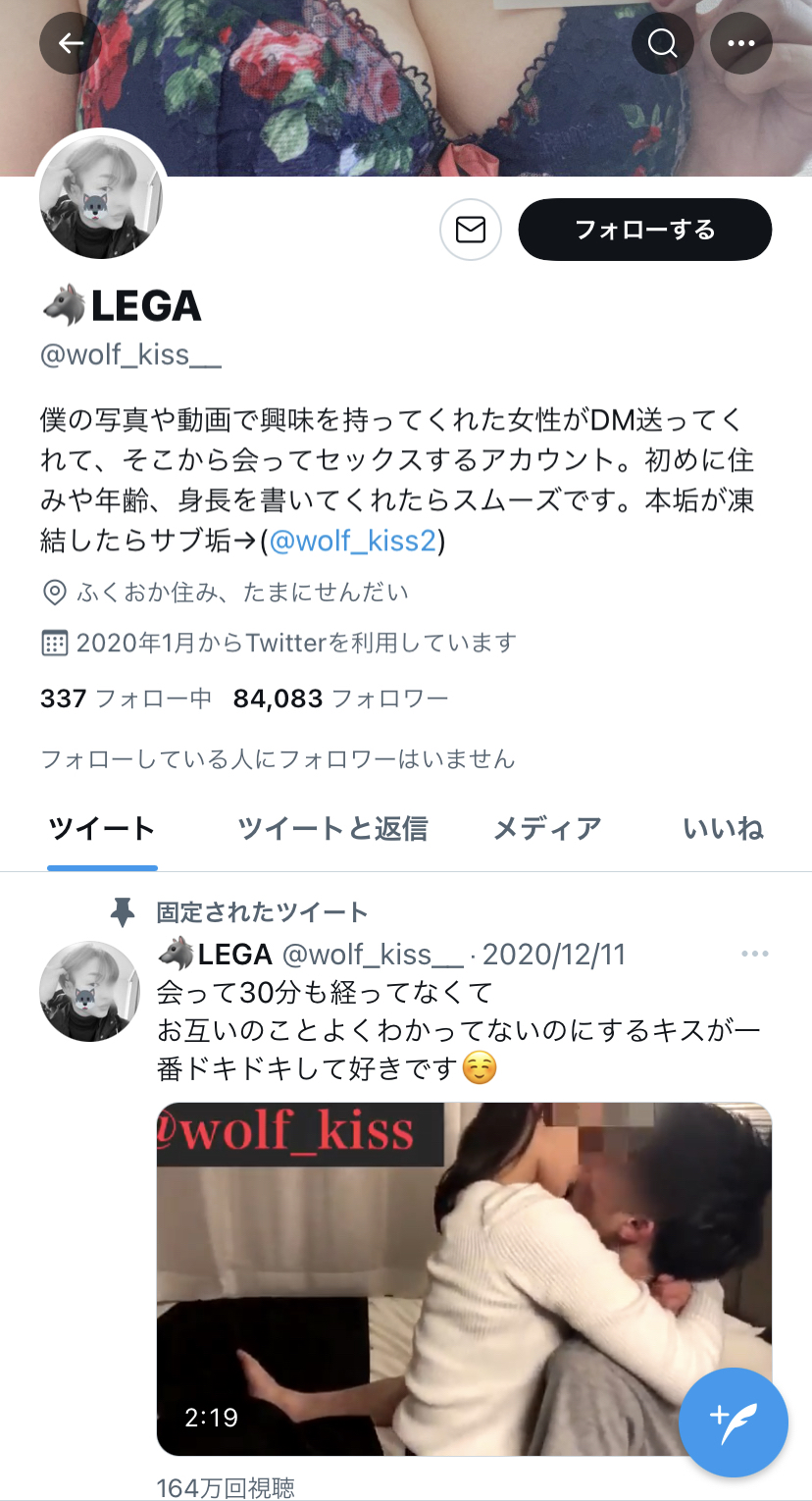Select the ツイート tab
812x1501 pixels.
[x=102, y=829]
